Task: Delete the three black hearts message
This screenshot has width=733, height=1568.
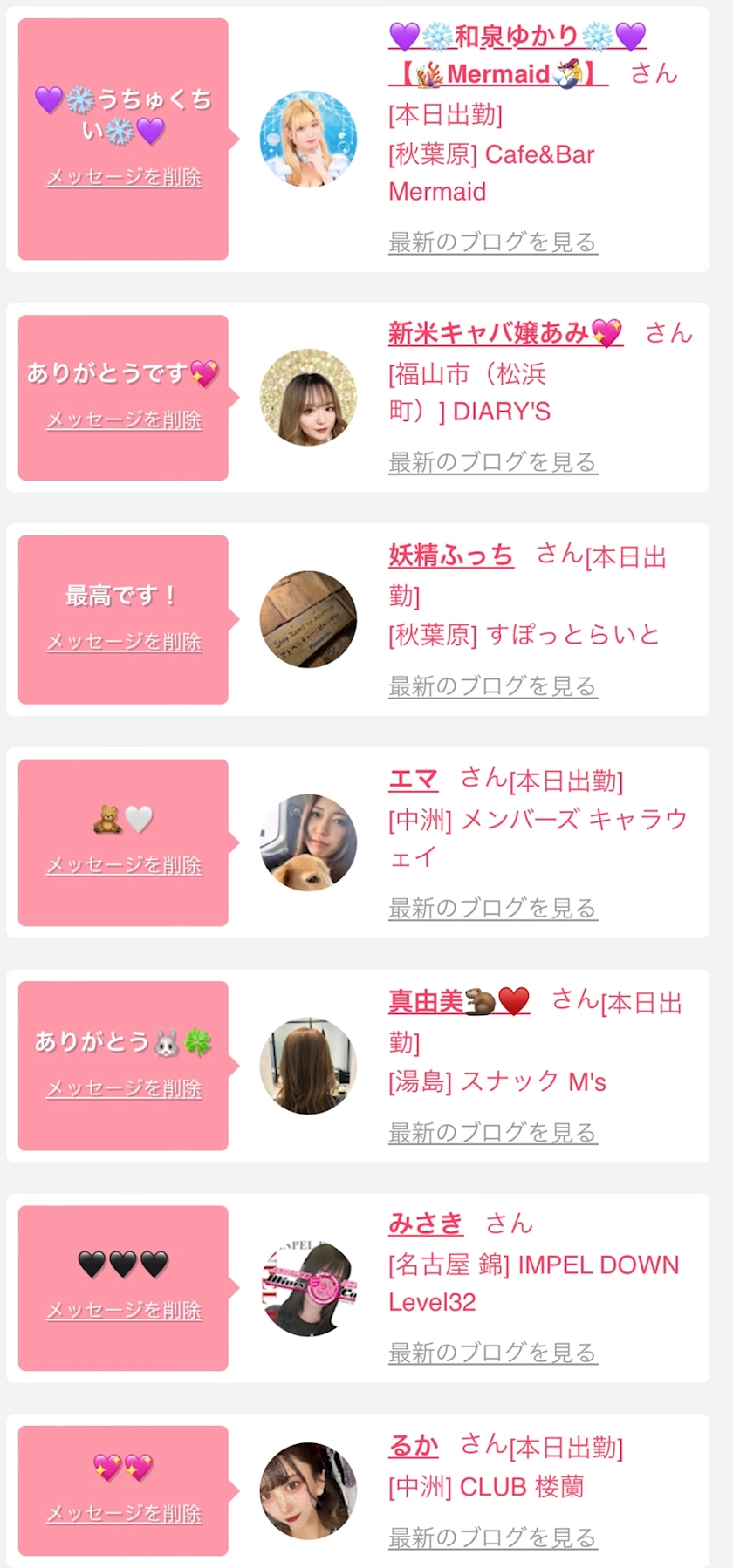Action: (124, 1310)
